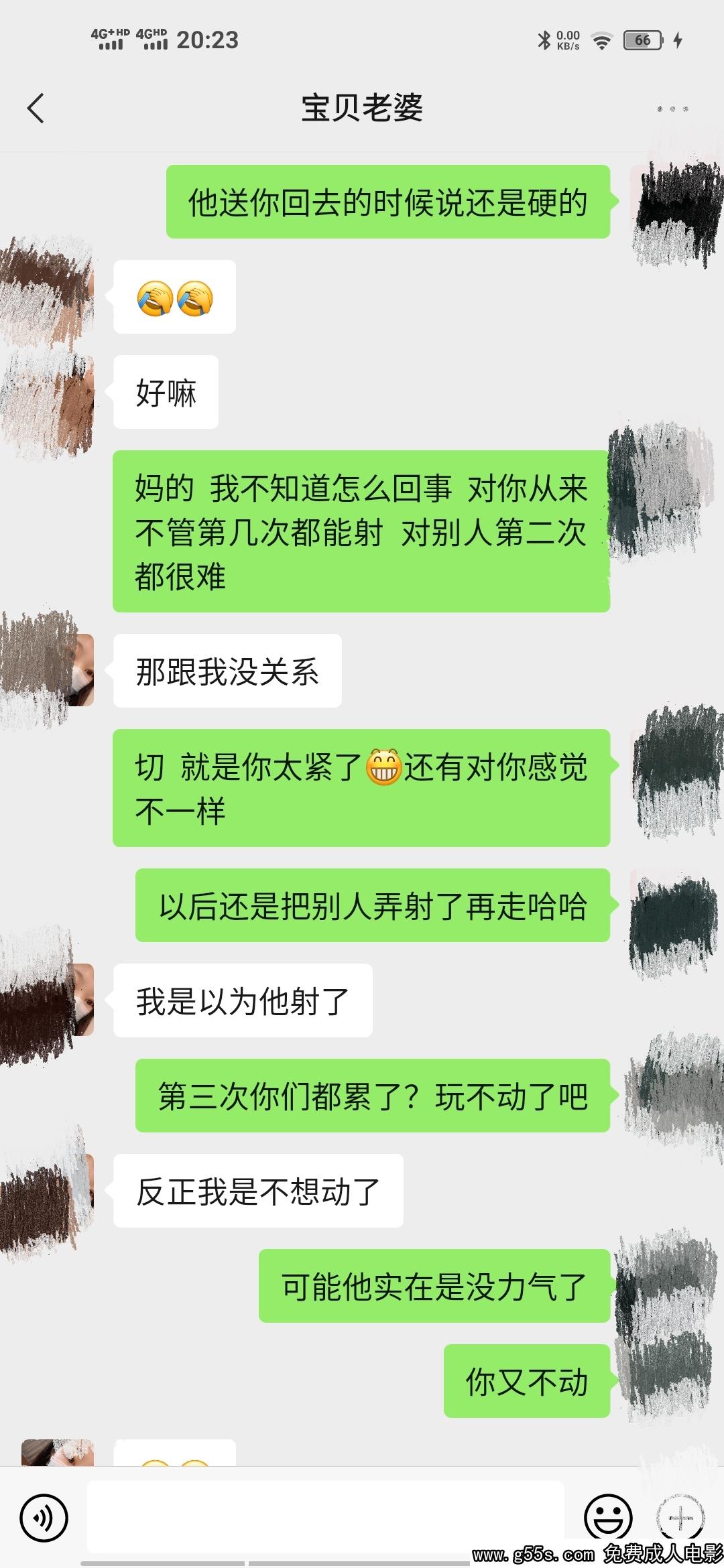Open the emoji picker
724x1568 pixels.
click(608, 1518)
